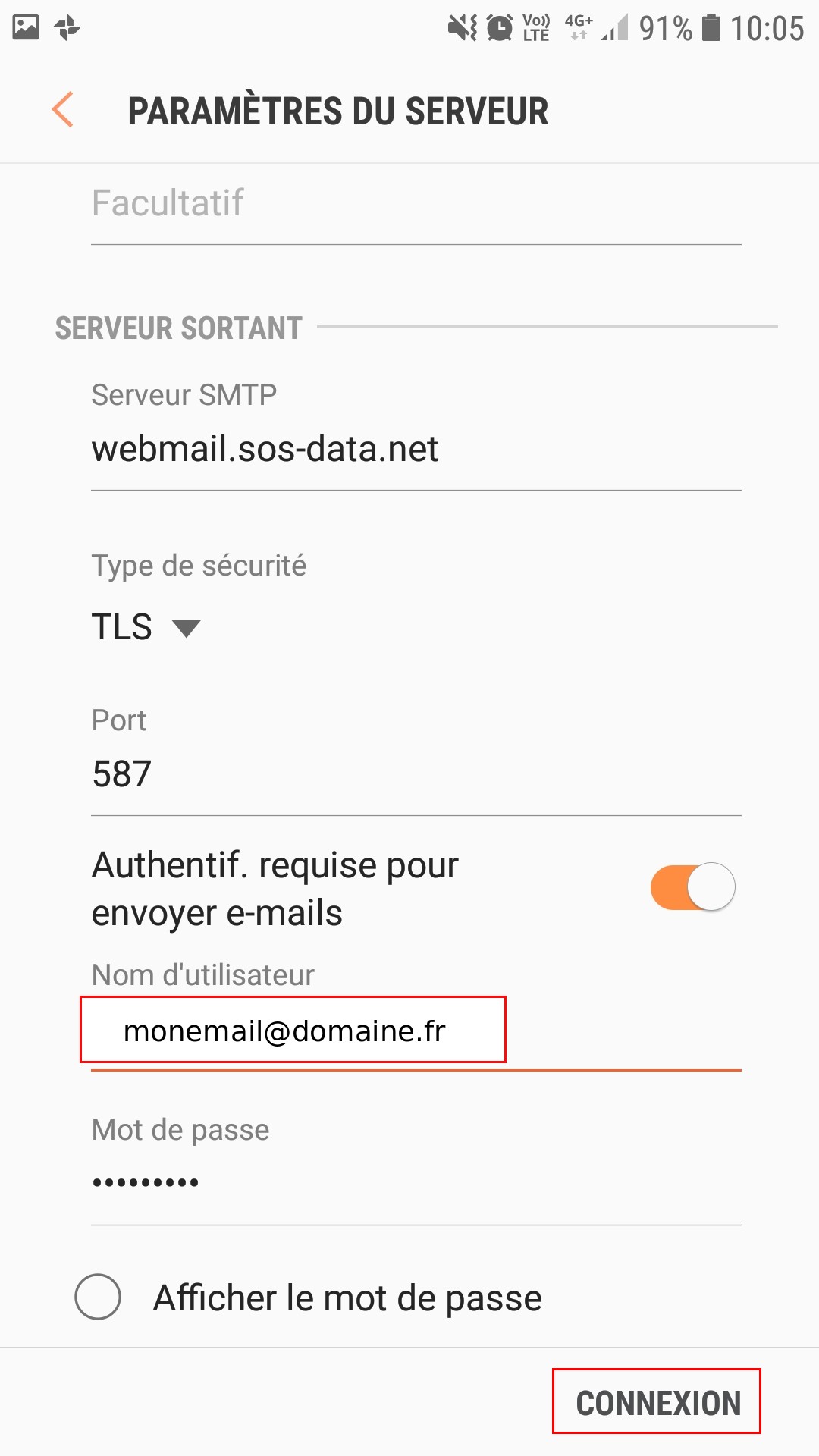Select the Mot de passe field
Viewport: 819px width, 1456px height.
(416, 1182)
